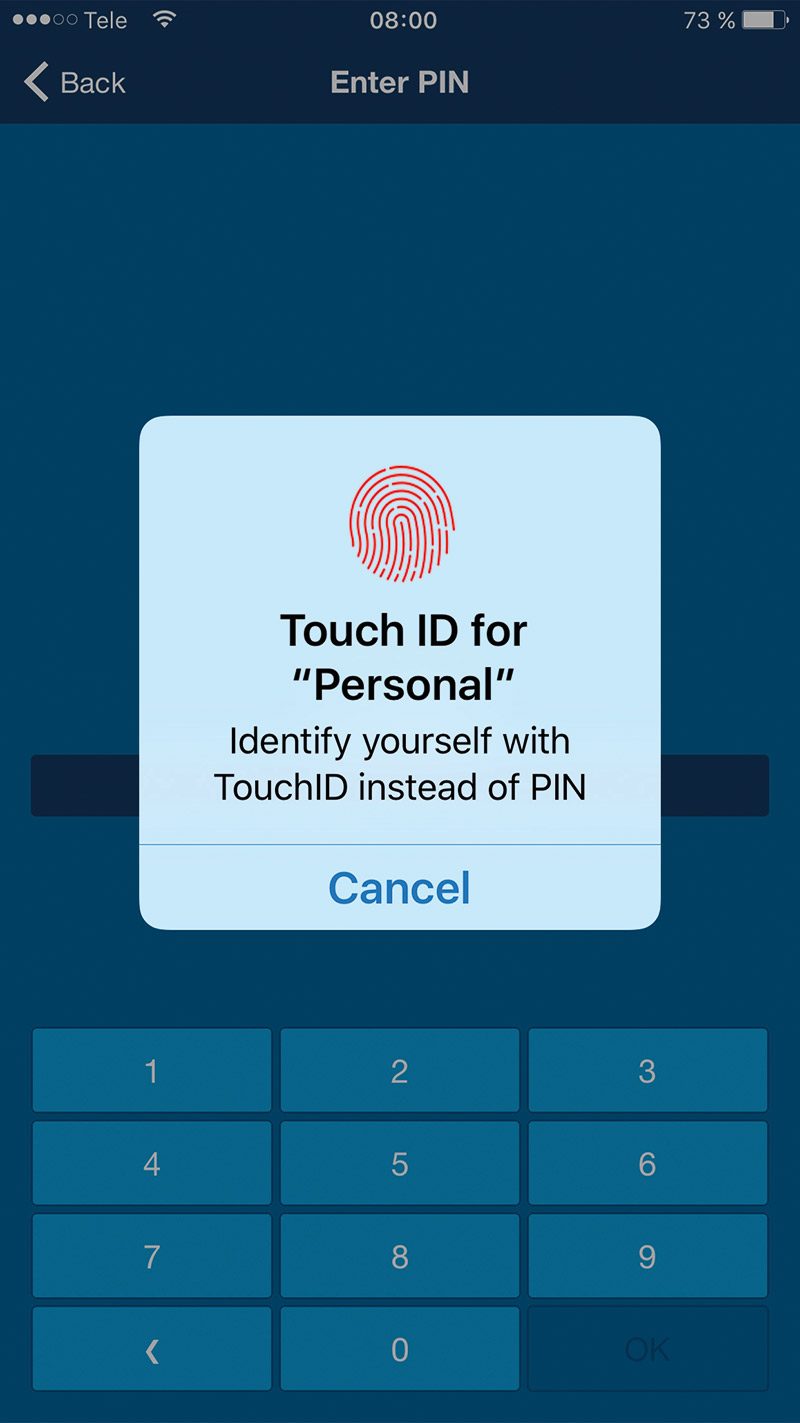Tap digit 1 on the PIN keypad

click(152, 1071)
